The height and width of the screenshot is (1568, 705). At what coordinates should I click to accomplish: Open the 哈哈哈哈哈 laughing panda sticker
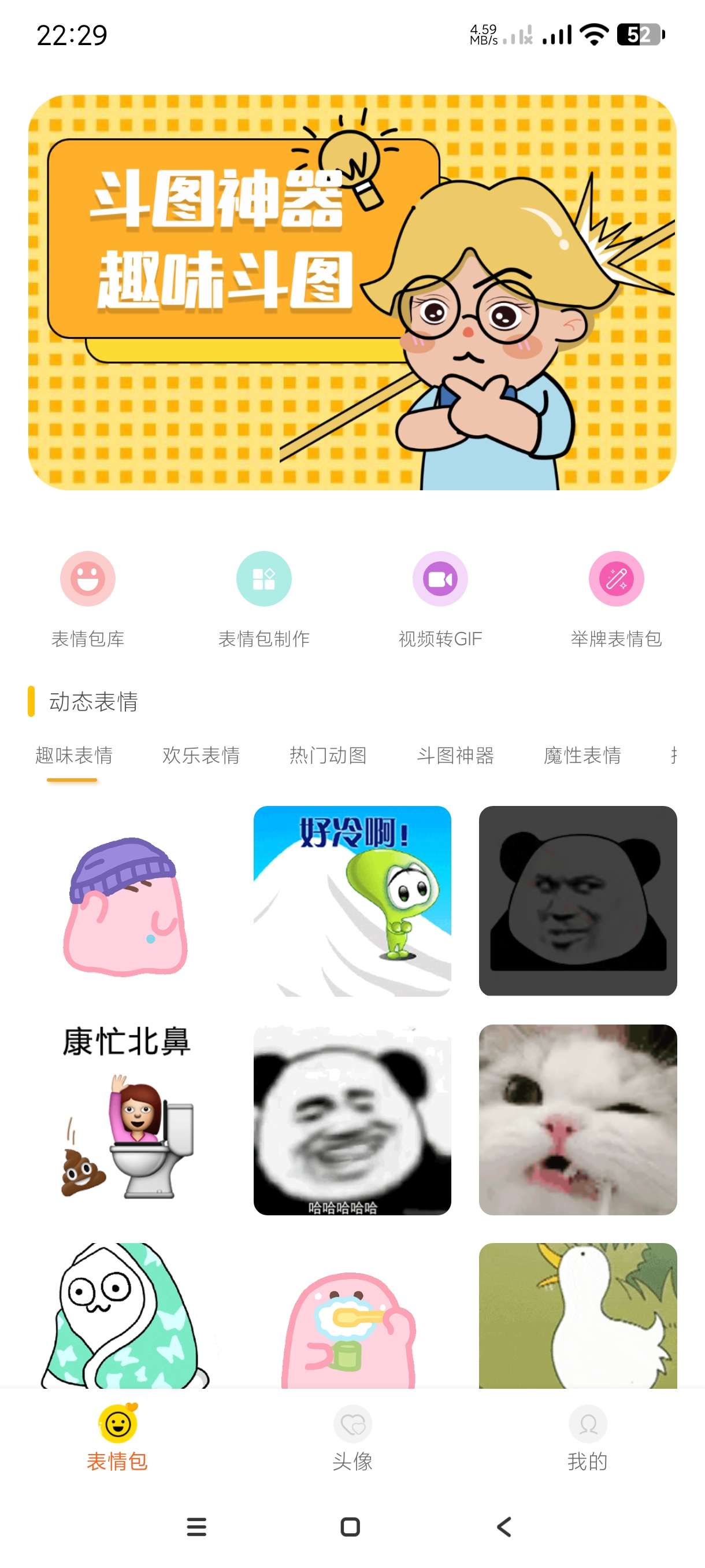point(352,1119)
